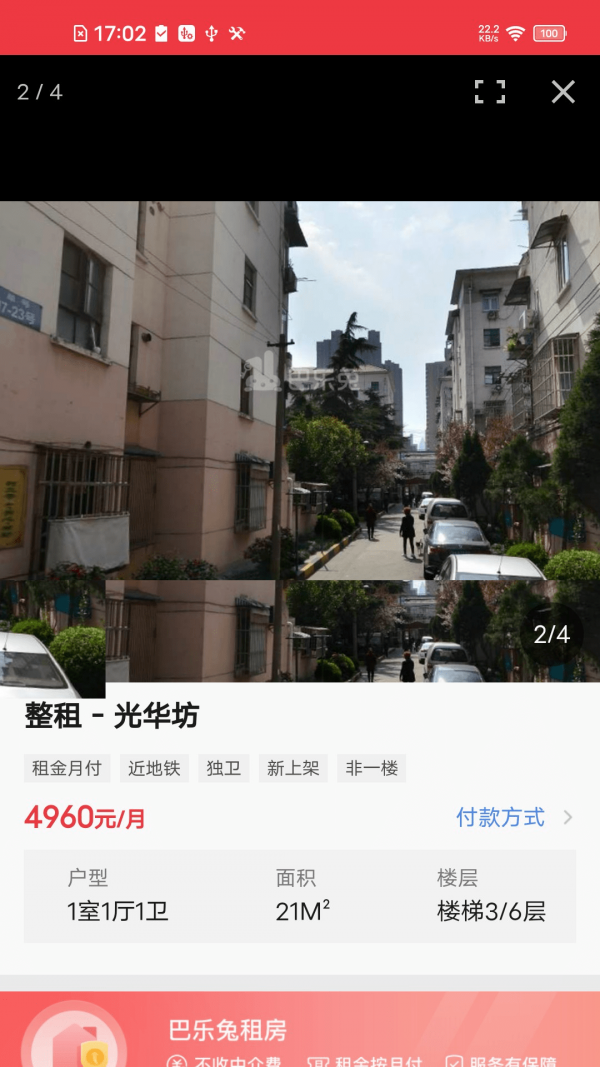Open the 巴乐兔租房 banner
The width and height of the screenshot is (600, 1067).
[300, 1030]
